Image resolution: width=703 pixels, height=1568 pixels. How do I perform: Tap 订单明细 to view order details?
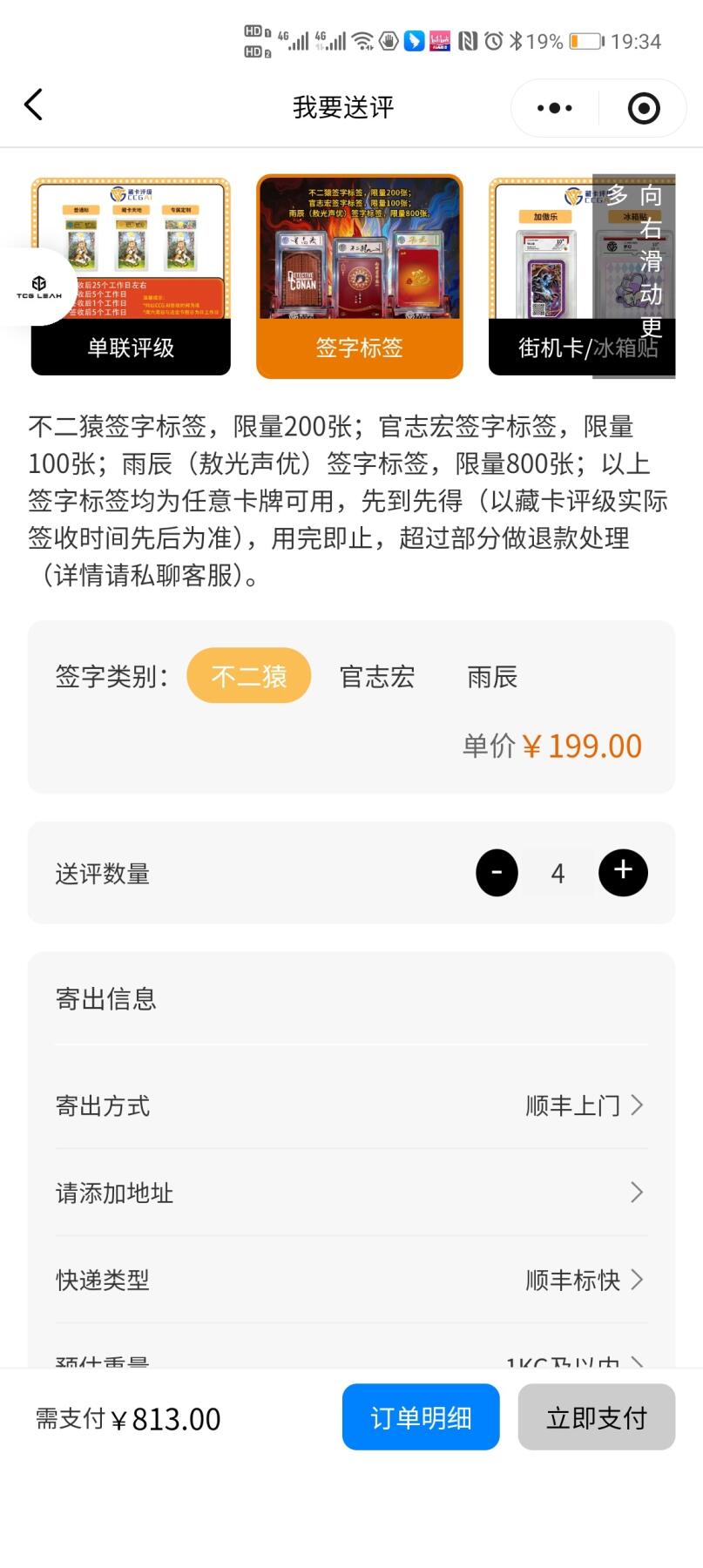point(421,1417)
